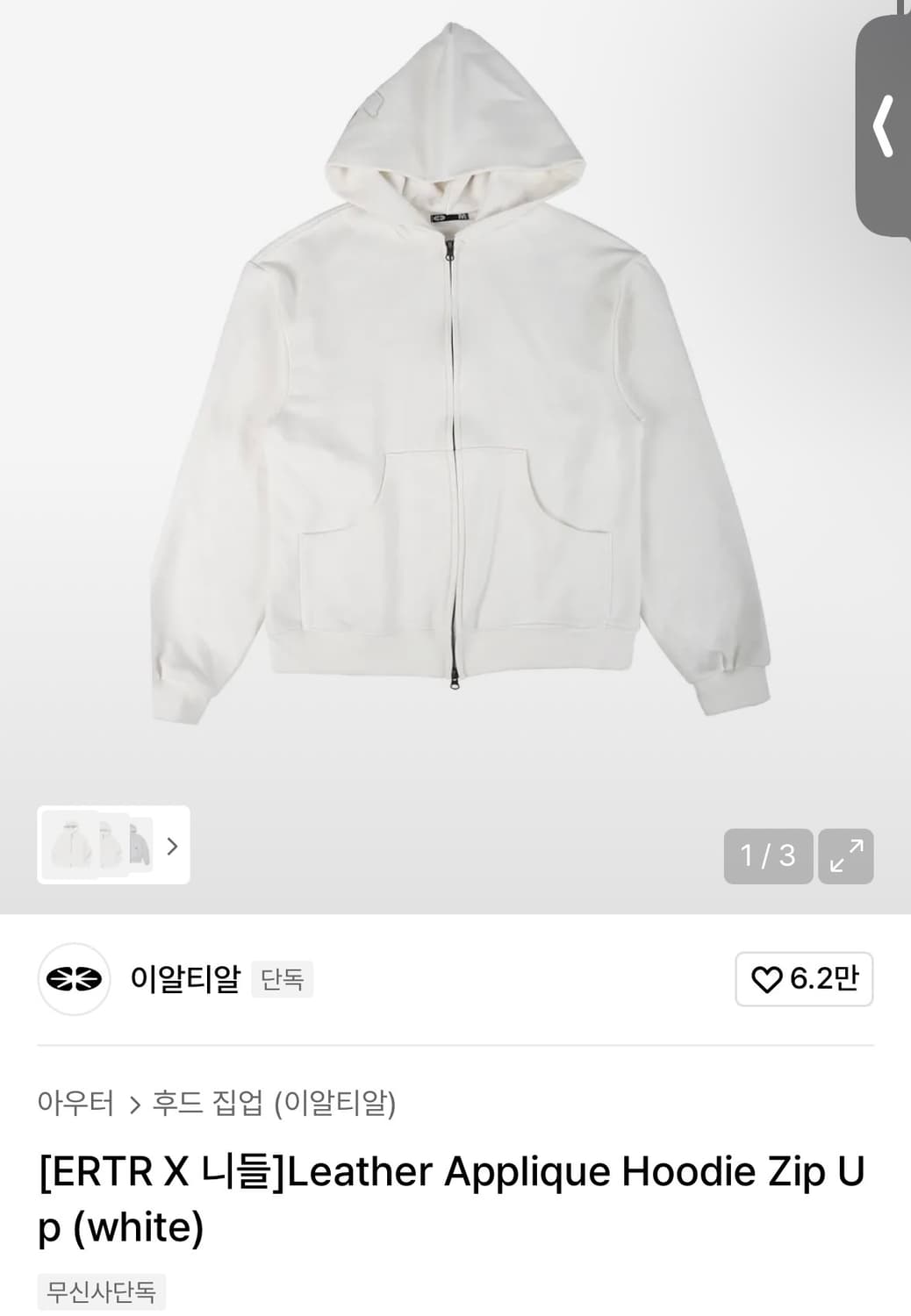Select the last thumbnail in the strip
Viewport: 911px width, 1316px height.
click(x=140, y=847)
